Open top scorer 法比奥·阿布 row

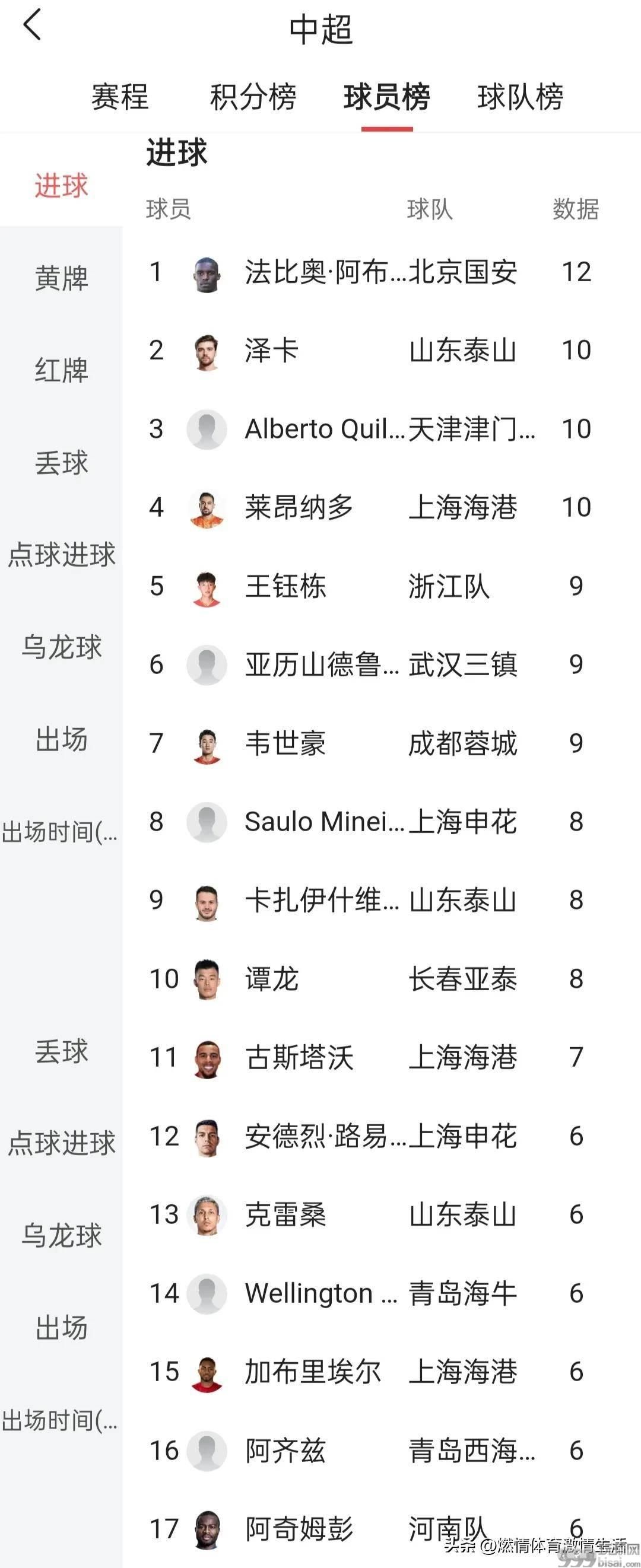[323, 272]
